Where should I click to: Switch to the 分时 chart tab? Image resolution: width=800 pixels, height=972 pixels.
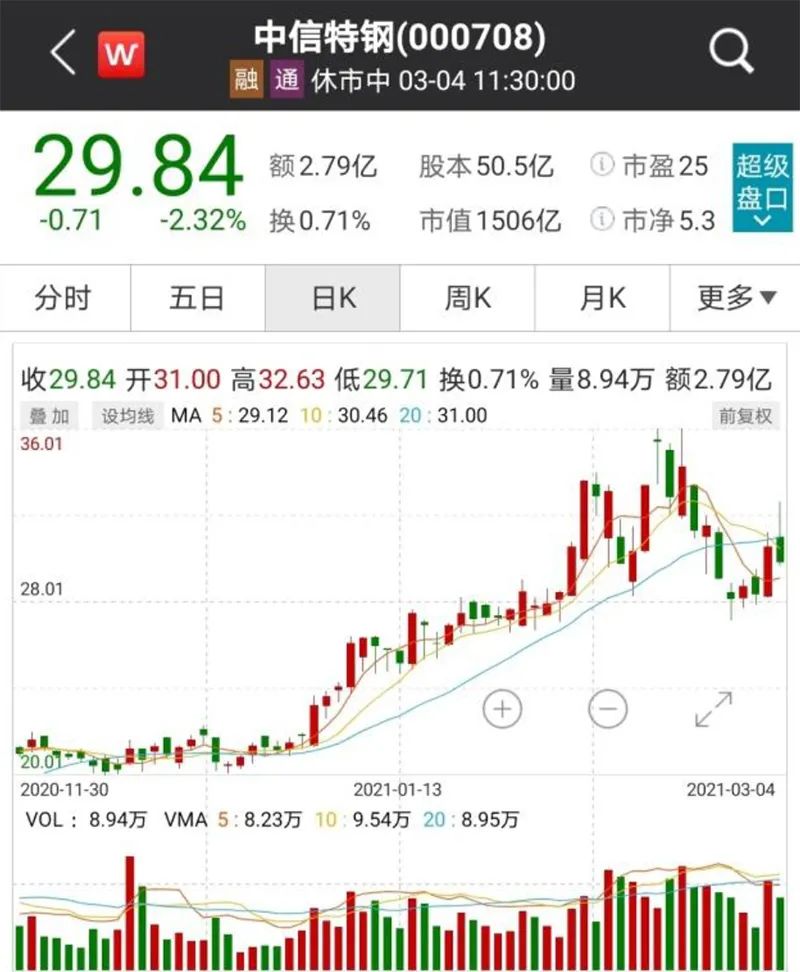coord(63,298)
